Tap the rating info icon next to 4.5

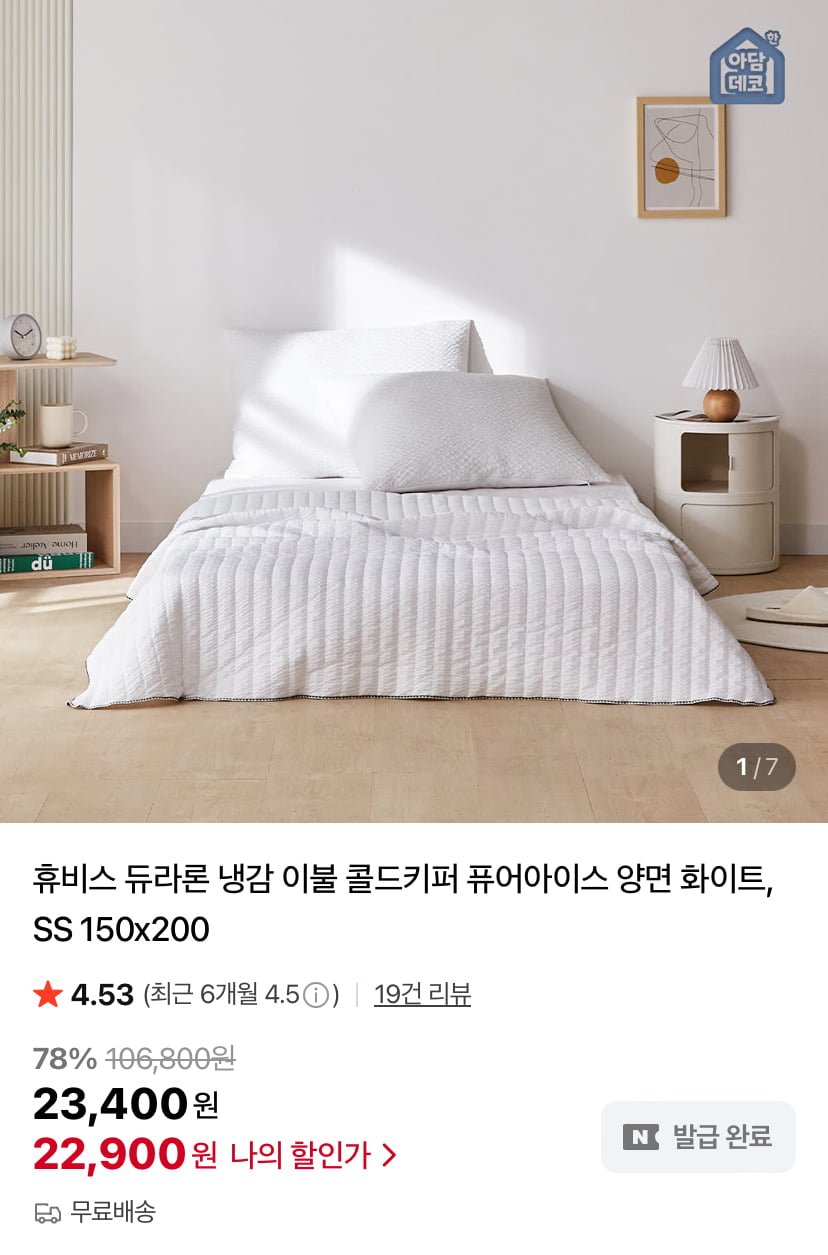[x=316, y=995]
